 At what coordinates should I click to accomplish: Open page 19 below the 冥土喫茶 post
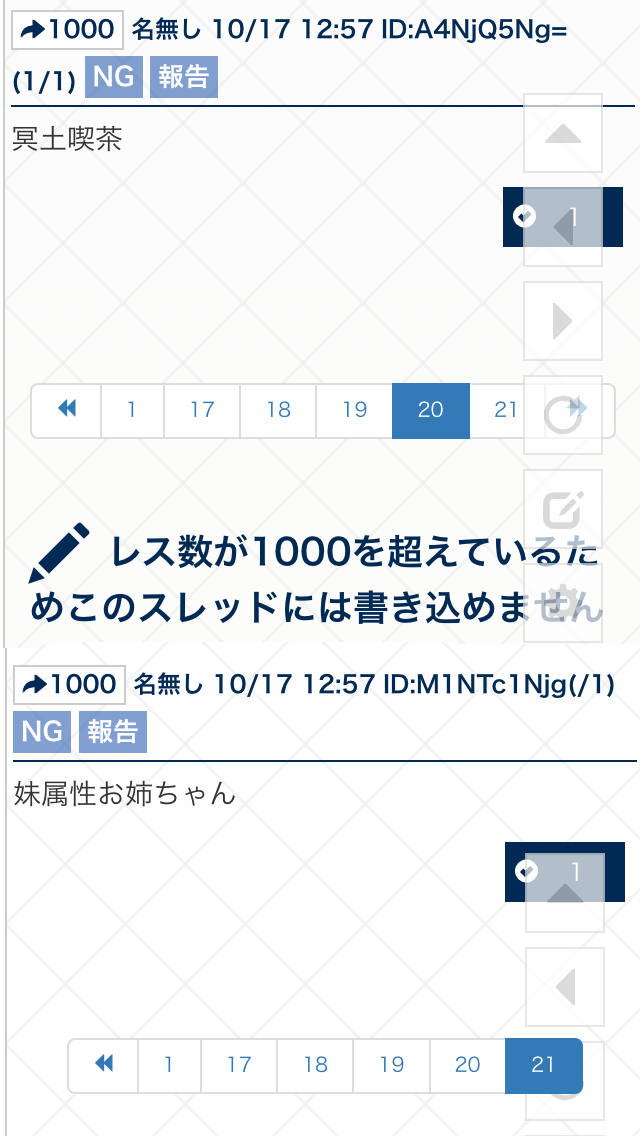pos(354,410)
